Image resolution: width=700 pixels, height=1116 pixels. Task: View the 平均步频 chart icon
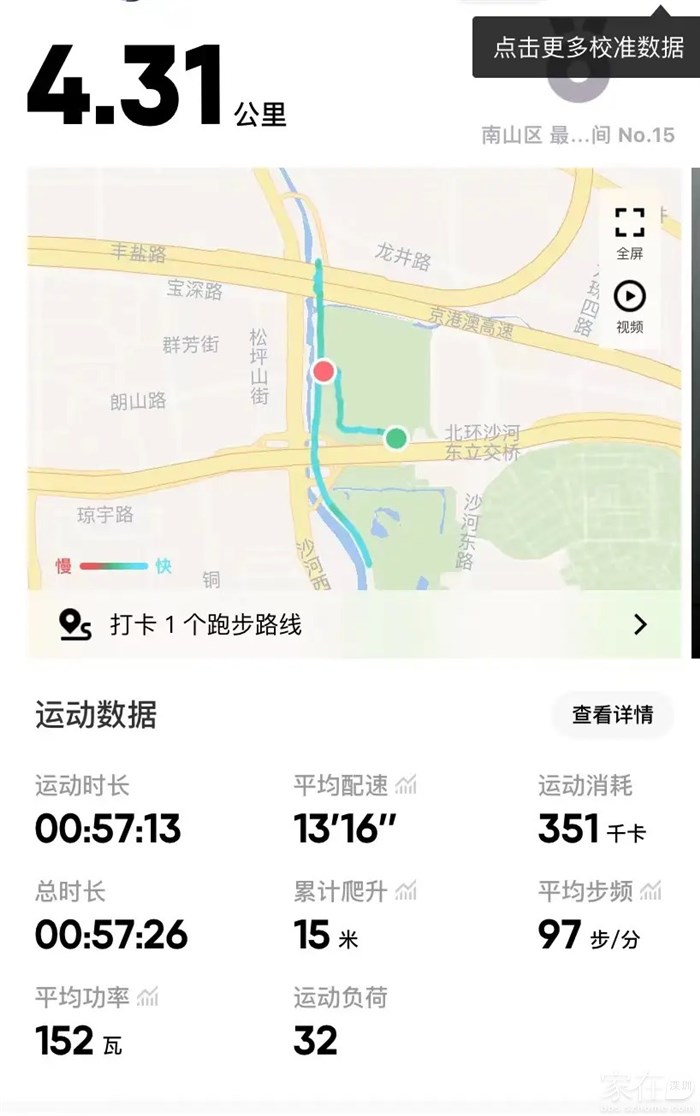click(x=651, y=891)
